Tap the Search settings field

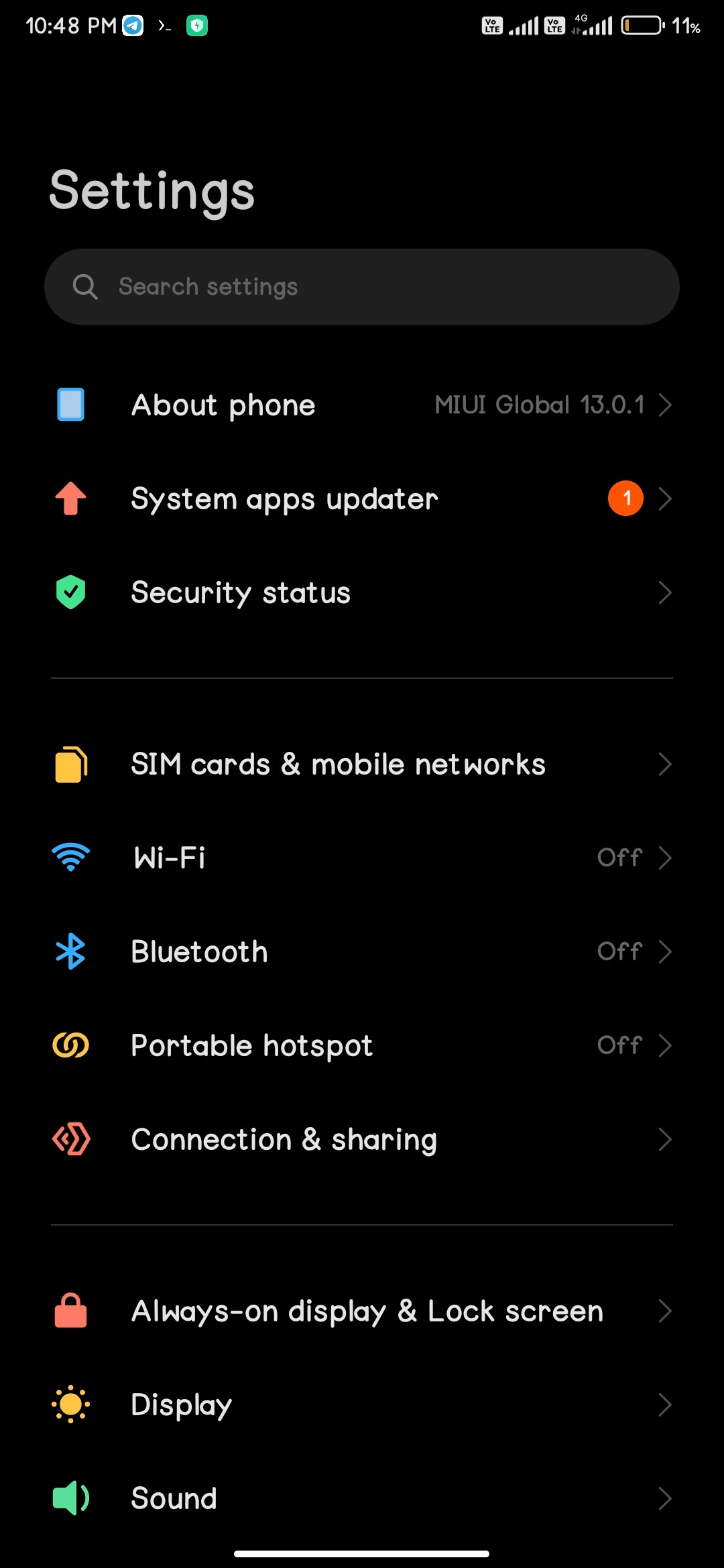pyautogui.click(x=362, y=287)
